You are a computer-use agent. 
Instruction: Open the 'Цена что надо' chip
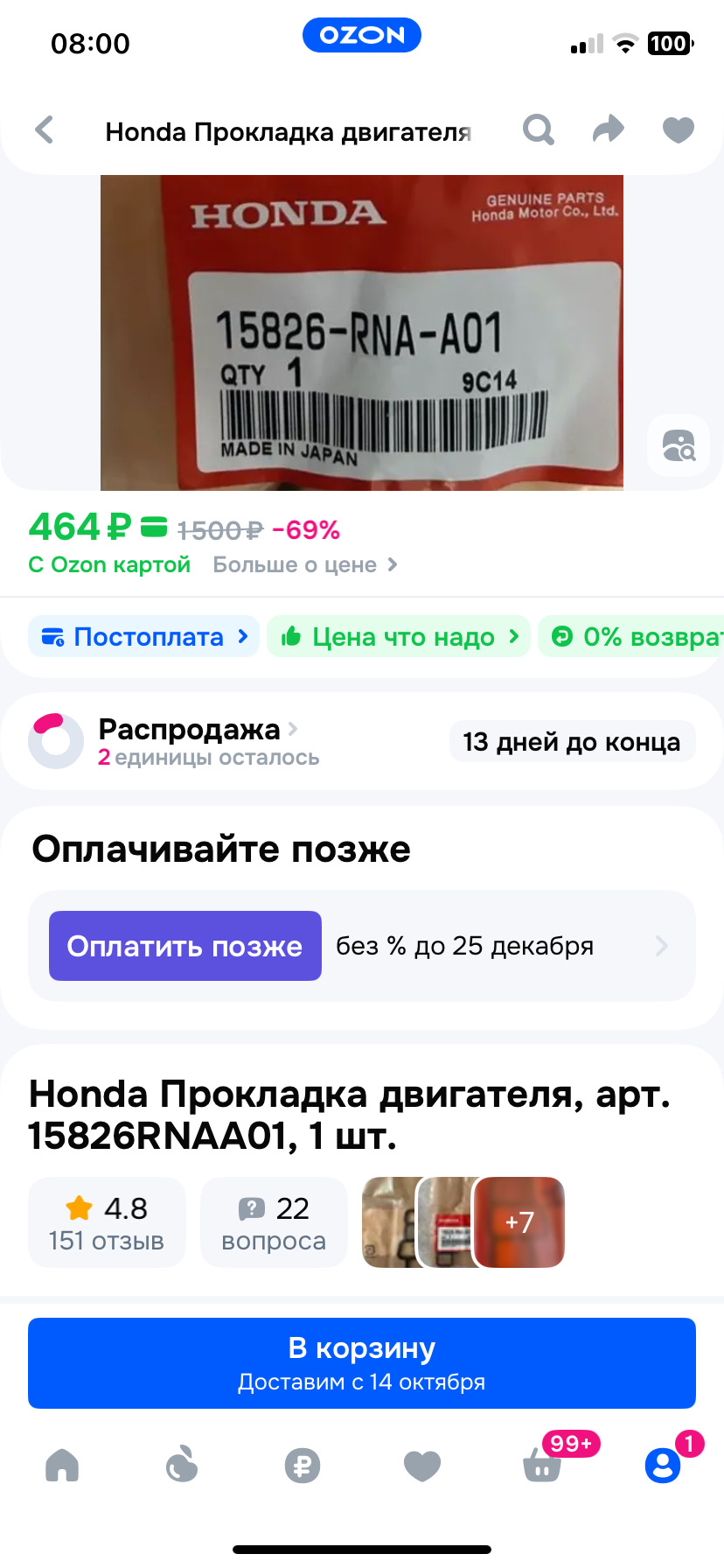coord(399,637)
